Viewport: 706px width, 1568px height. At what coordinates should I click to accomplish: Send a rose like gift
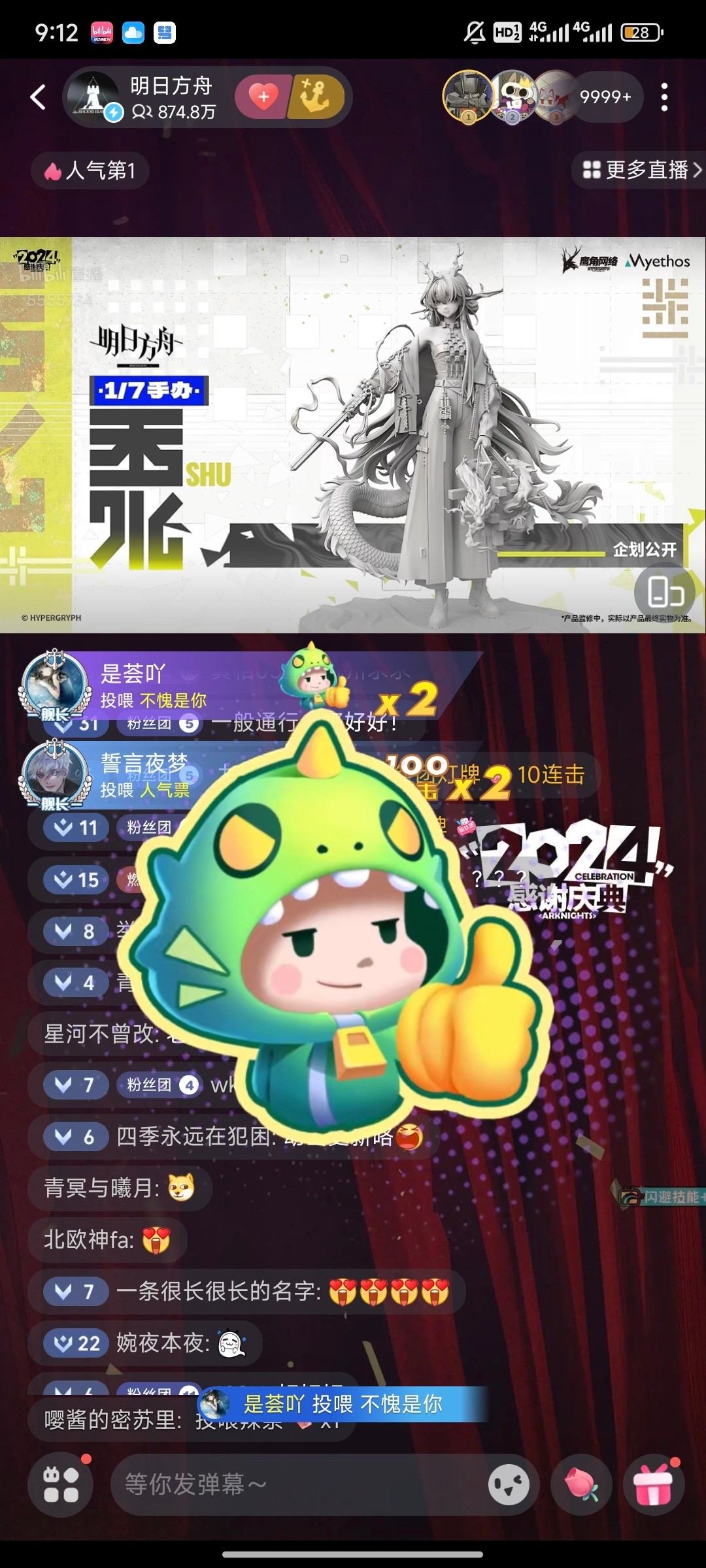coord(582,1484)
